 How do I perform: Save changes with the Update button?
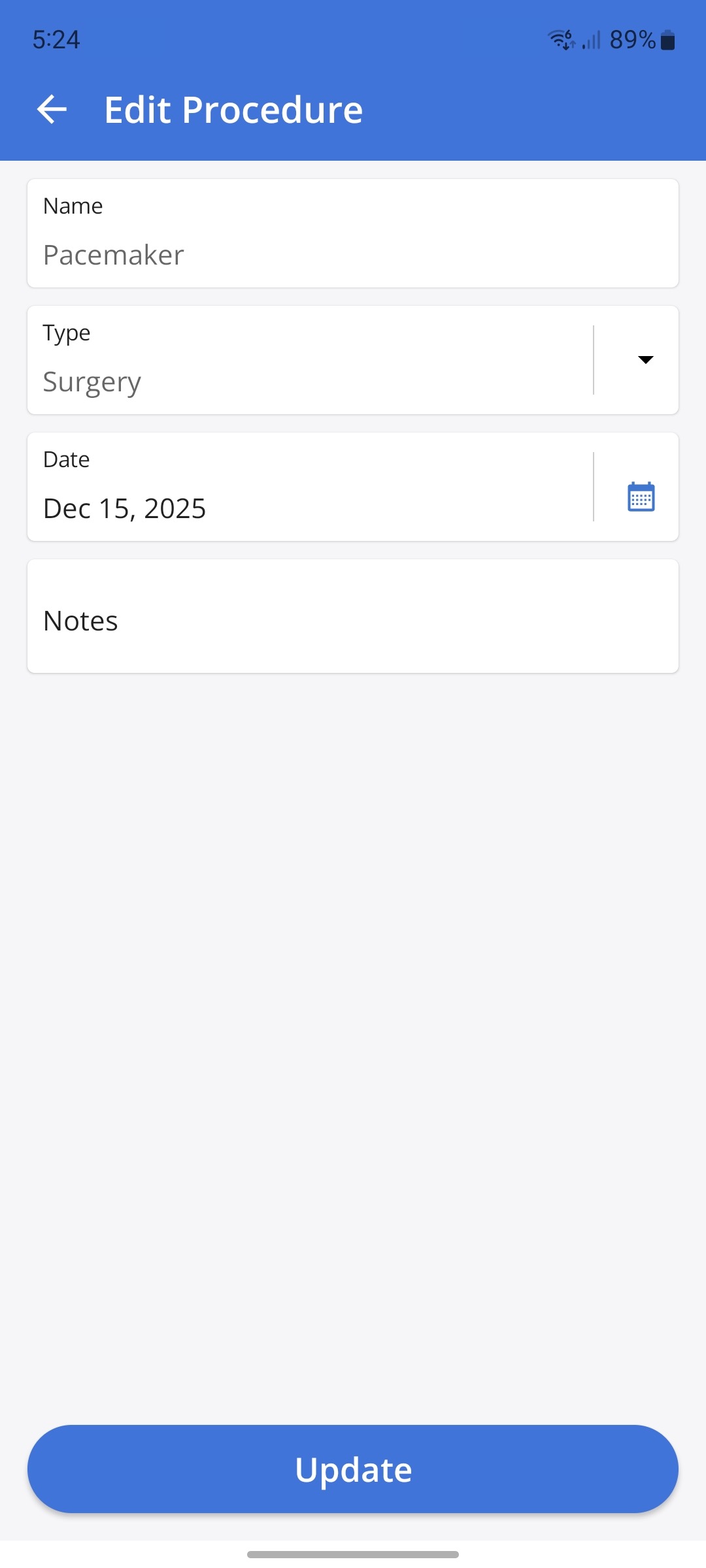(x=353, y=1469)
